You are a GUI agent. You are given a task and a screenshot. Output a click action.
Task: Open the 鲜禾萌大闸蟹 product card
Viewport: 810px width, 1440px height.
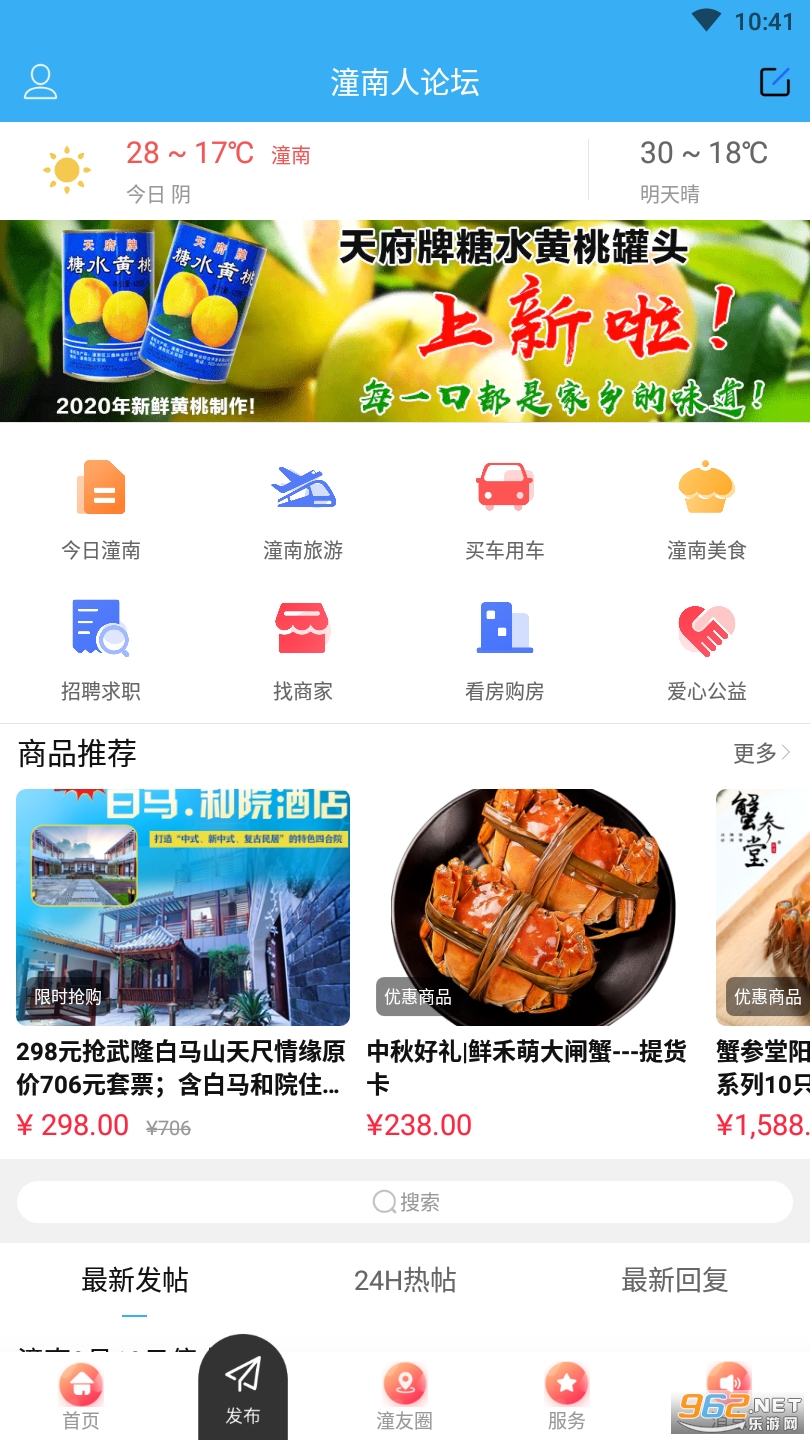click(x=533, y=965)
